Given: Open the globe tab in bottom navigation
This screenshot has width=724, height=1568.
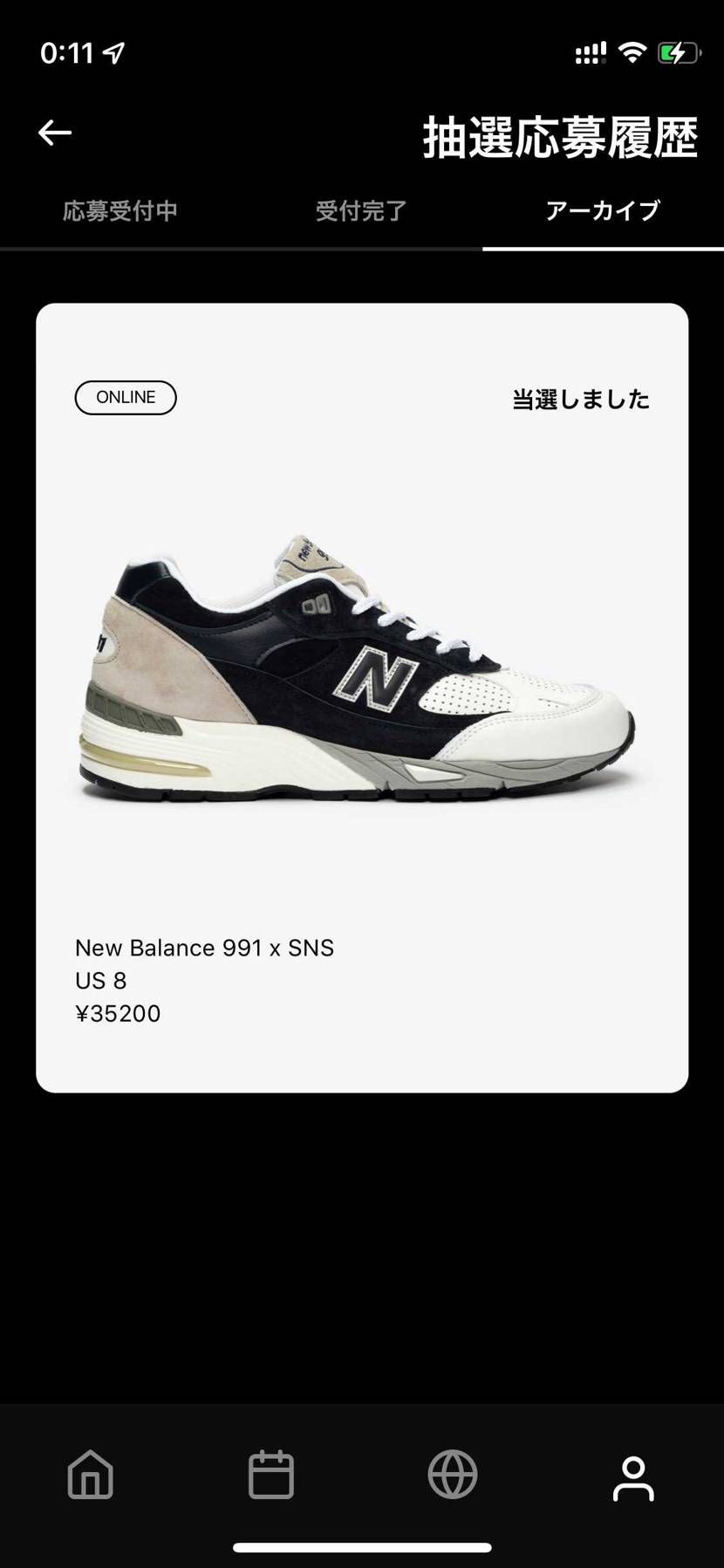Looking at the screenshot, I should pos(453,1475).
